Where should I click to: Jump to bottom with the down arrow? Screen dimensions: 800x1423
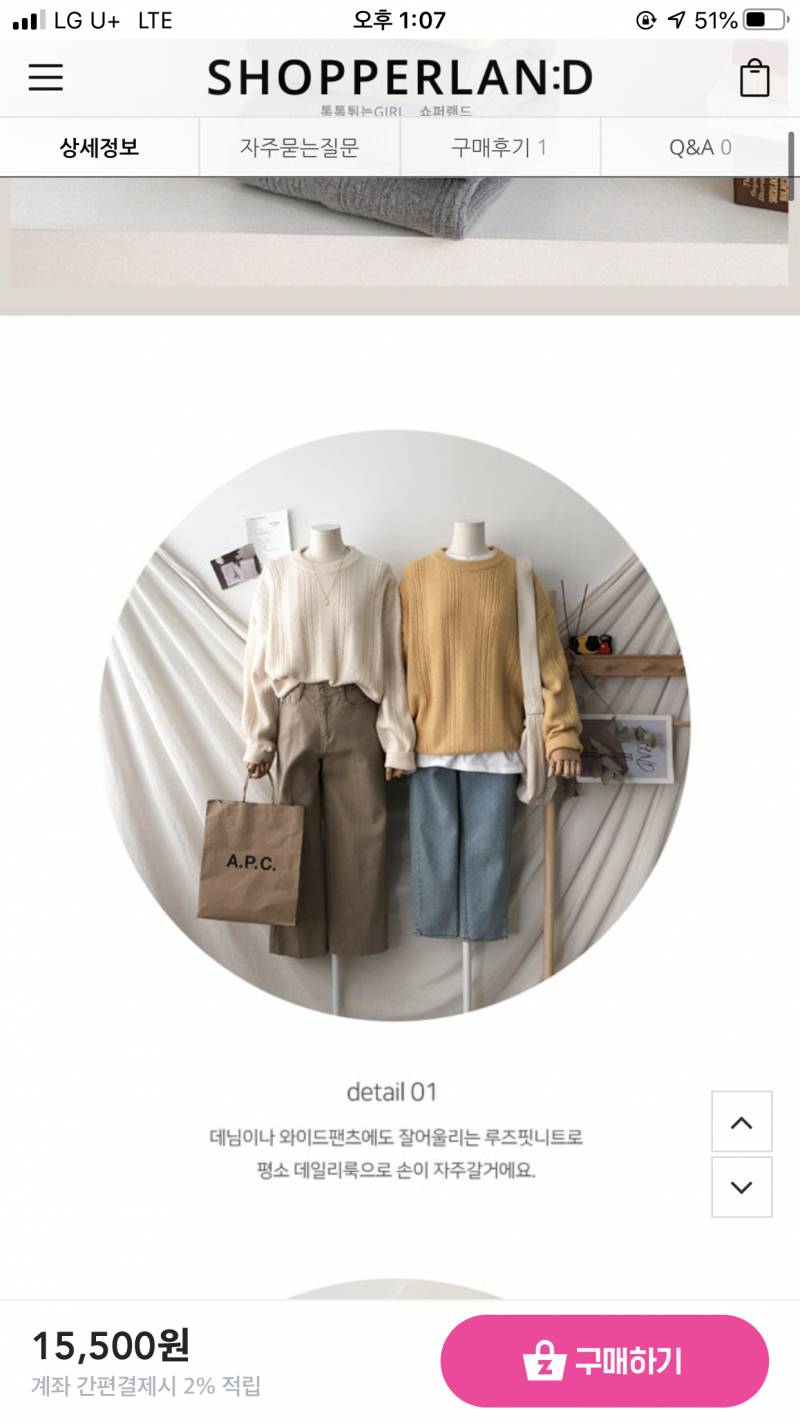tap(741, 1187)
